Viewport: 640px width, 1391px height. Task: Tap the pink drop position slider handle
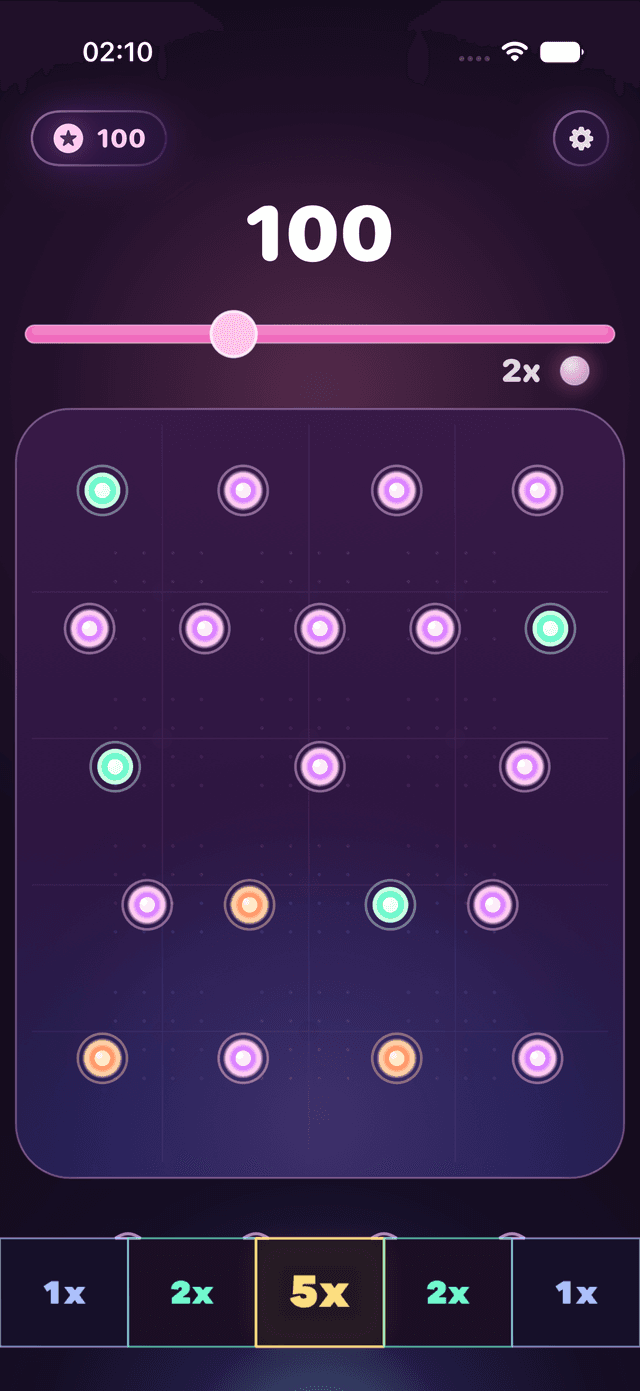click(234, 334)
